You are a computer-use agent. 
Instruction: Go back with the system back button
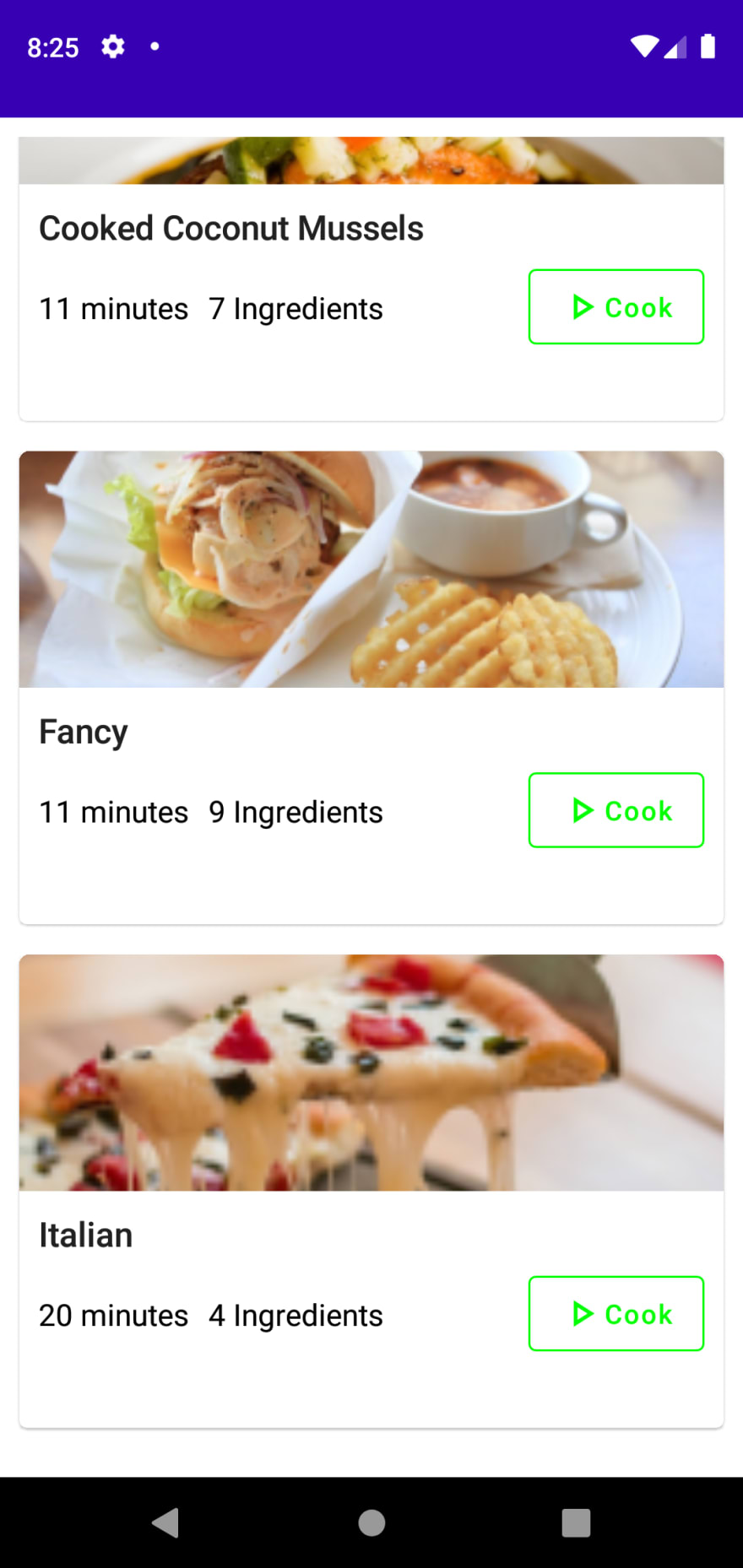(x=165, y=1522)
